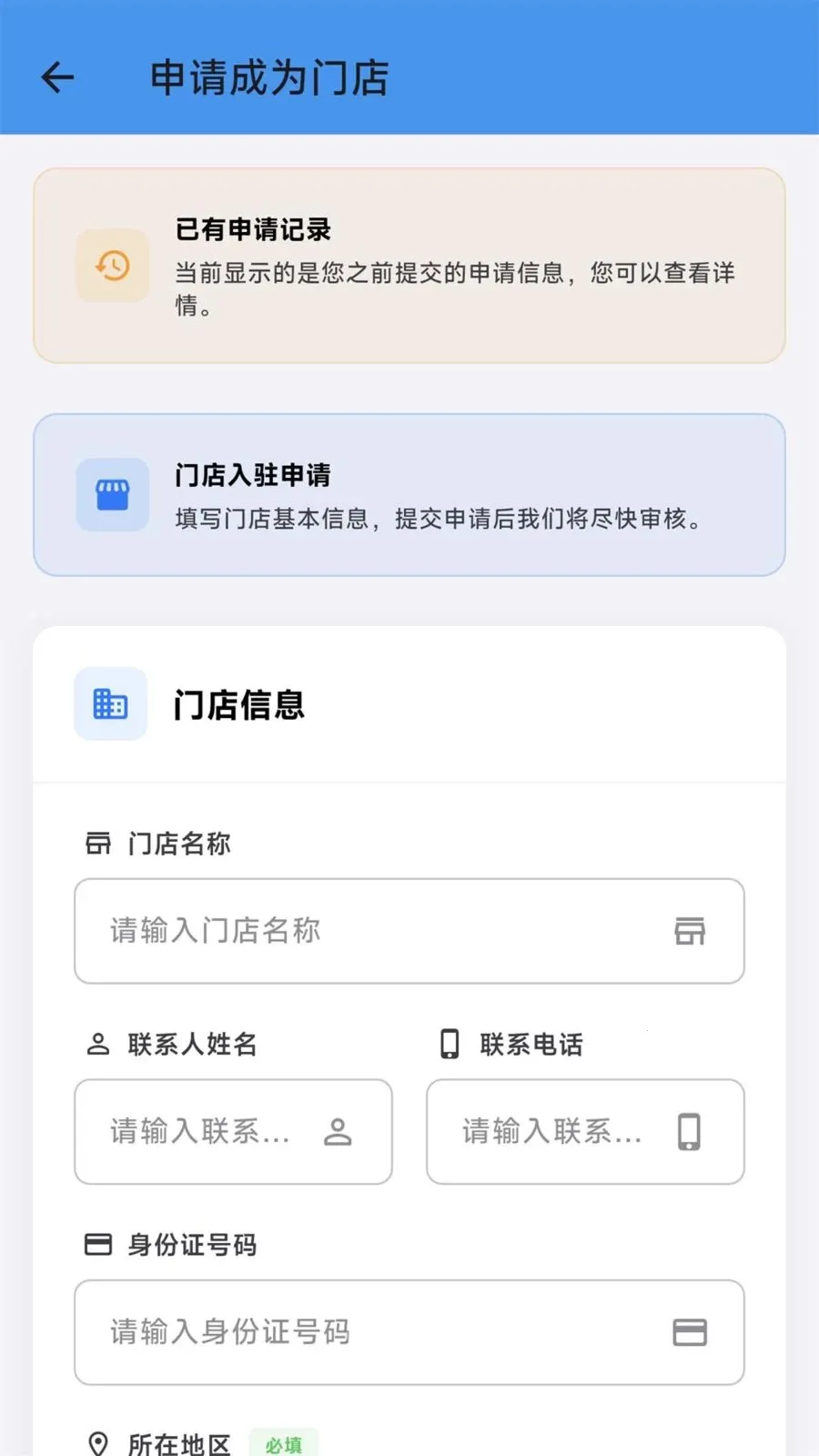Tap the green 必填 badge beside 所在地区
The width and height of the screenshot is (819, 1456).
[x=283, y=1442]
